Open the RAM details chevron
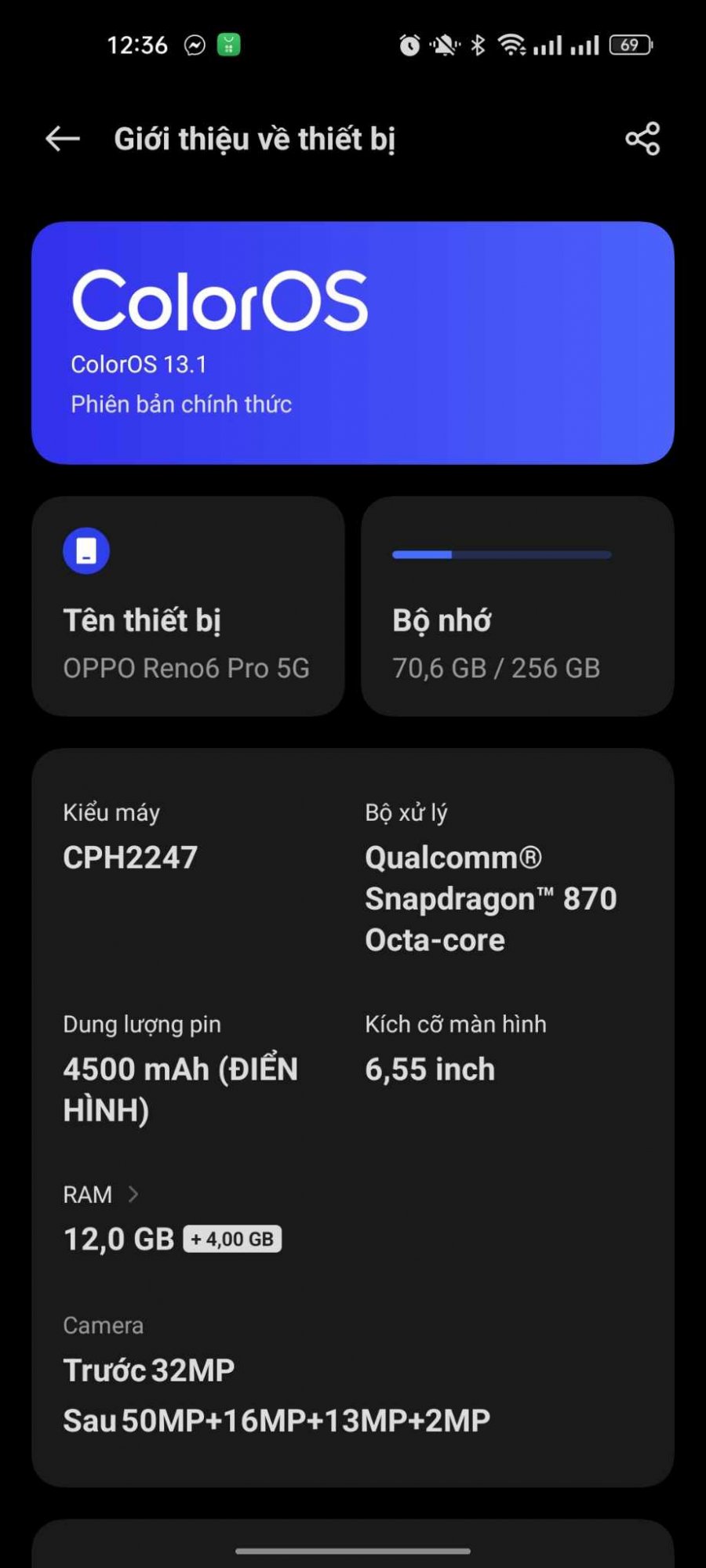The height and width of the screenshot is (1568, 706). click(x=133, y=1194)
